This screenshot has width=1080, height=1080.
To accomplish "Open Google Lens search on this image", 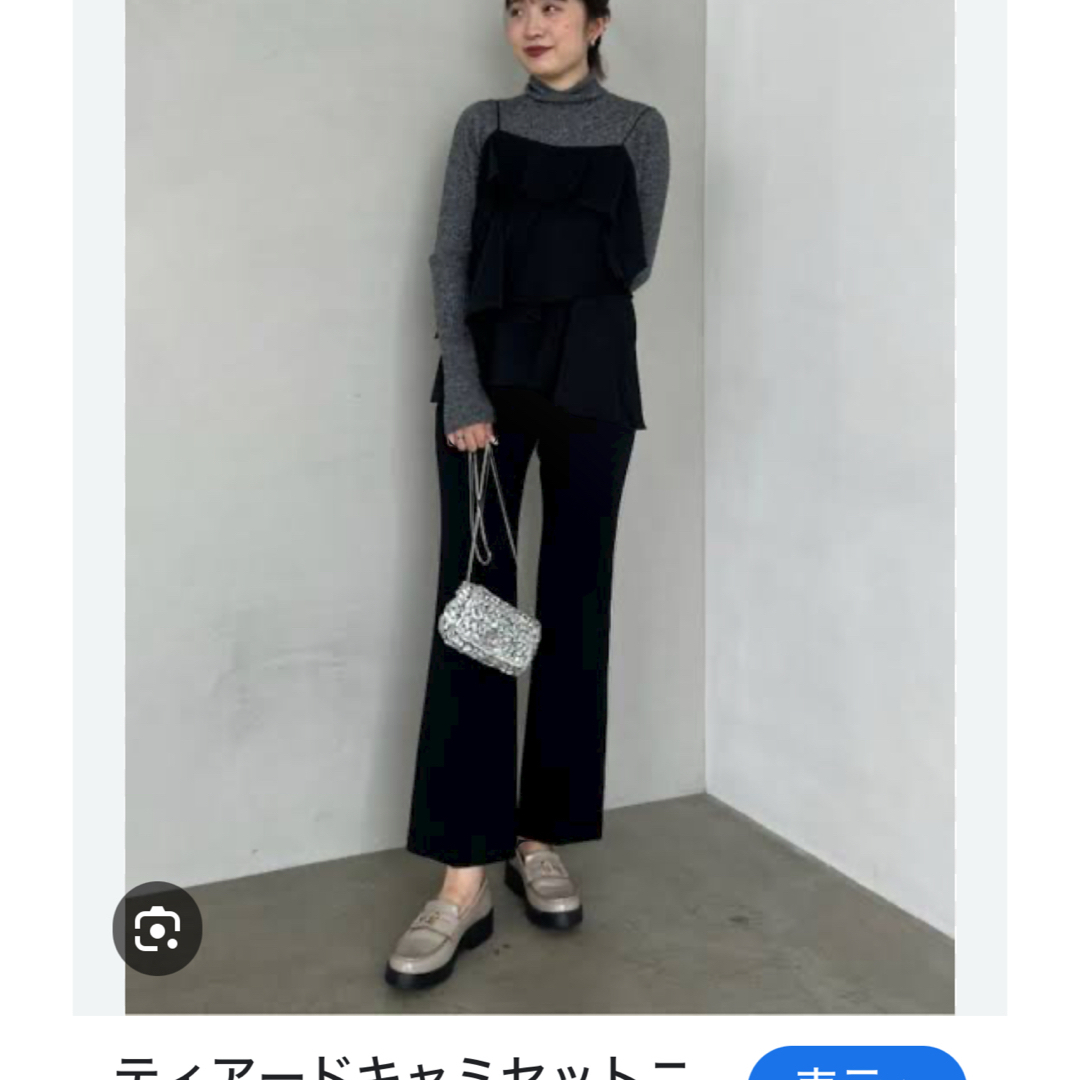I will point(157,929).
